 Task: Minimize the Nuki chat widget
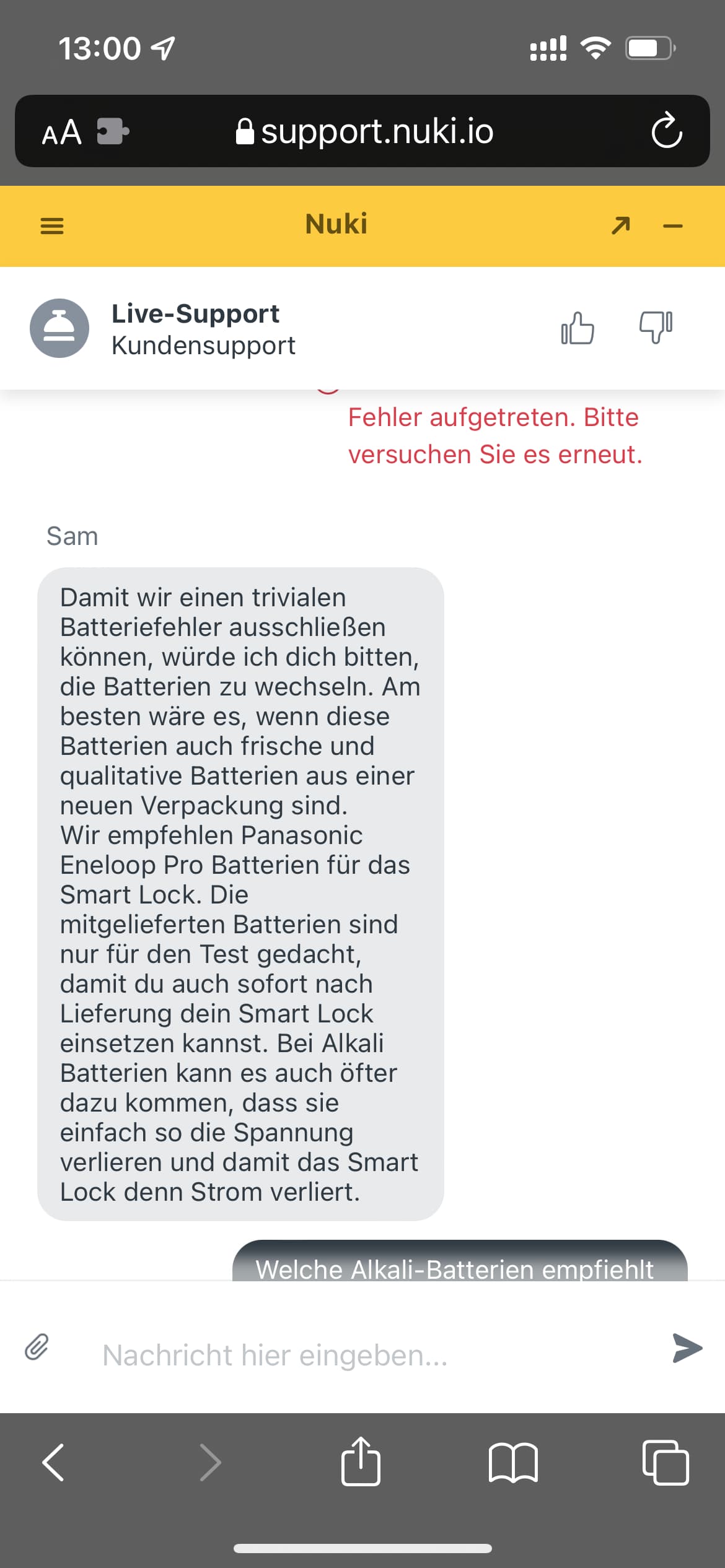pos(672,226)
